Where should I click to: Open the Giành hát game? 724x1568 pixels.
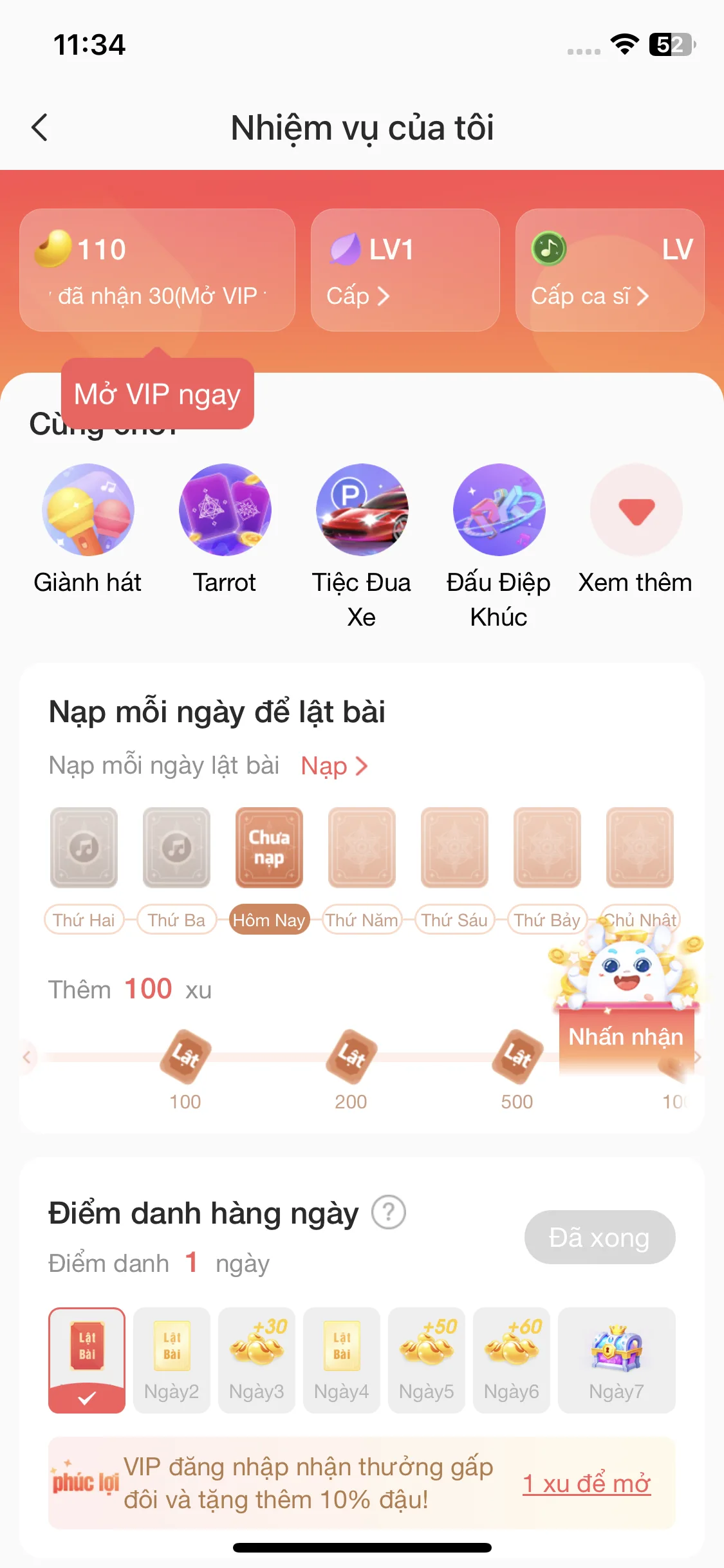[88, 510]
